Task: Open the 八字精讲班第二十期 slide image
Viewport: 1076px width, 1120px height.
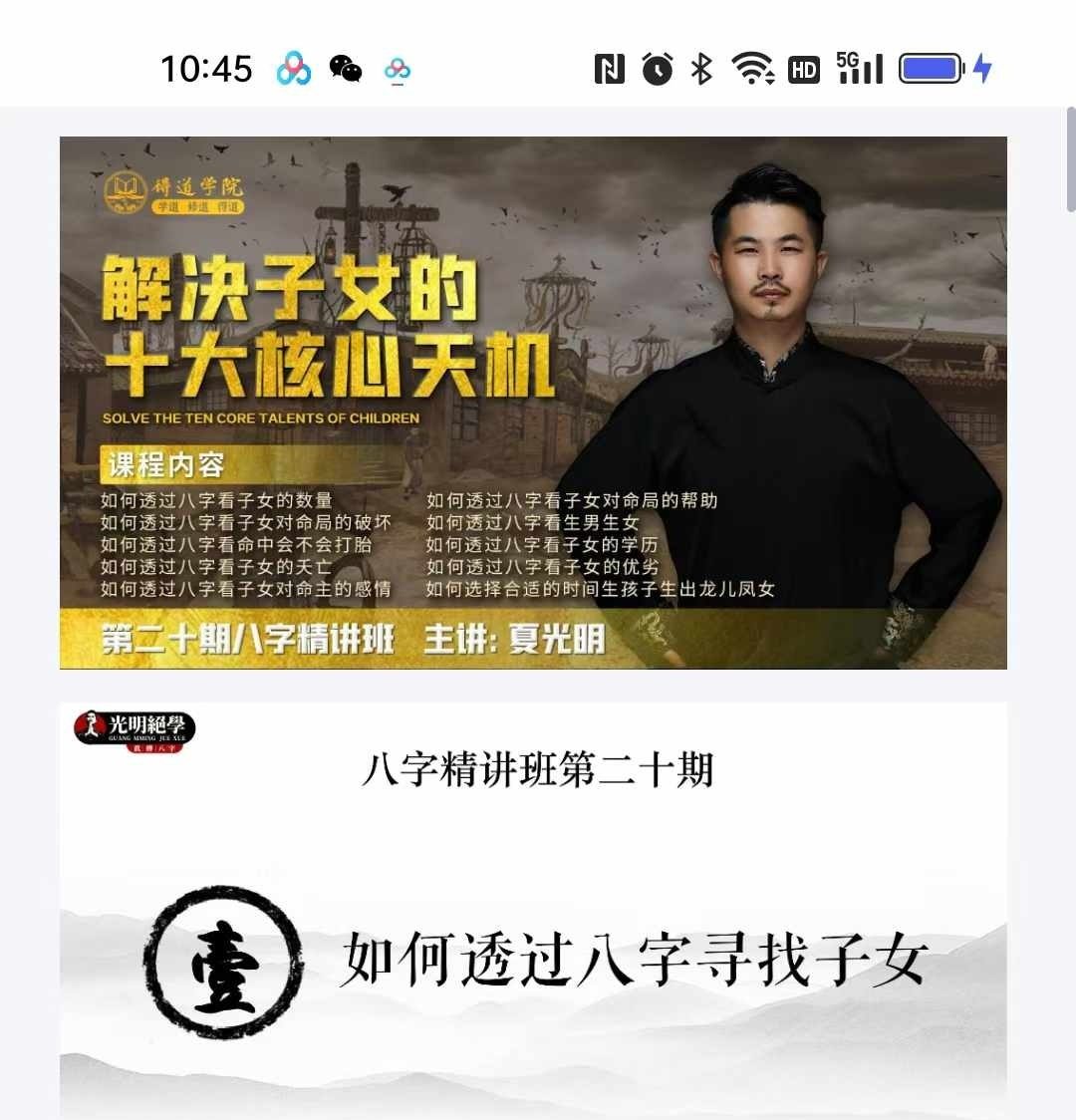Action: [533, 909]
